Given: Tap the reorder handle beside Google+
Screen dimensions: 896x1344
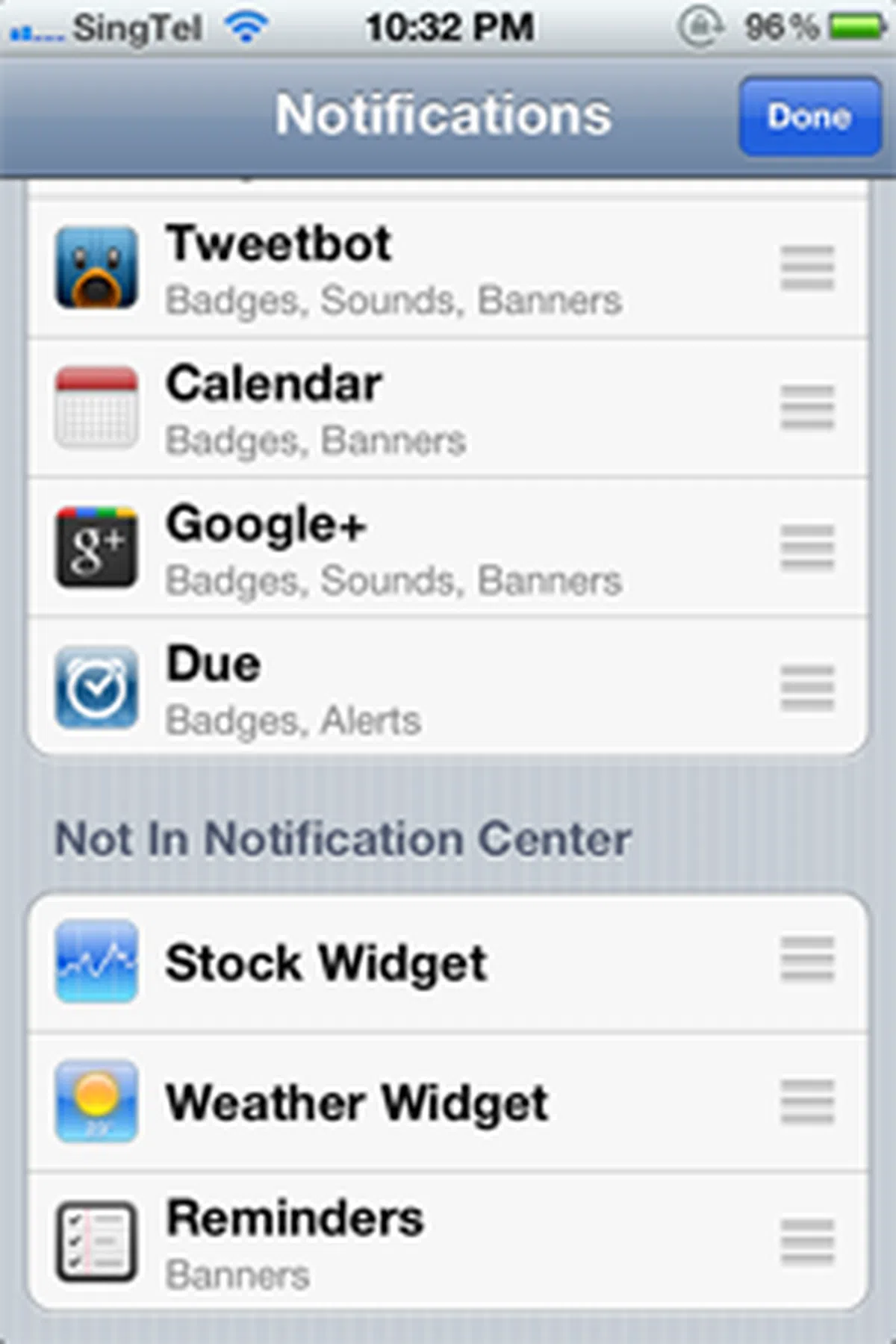Looking at the screenshot, I should (x=807, y=548).
